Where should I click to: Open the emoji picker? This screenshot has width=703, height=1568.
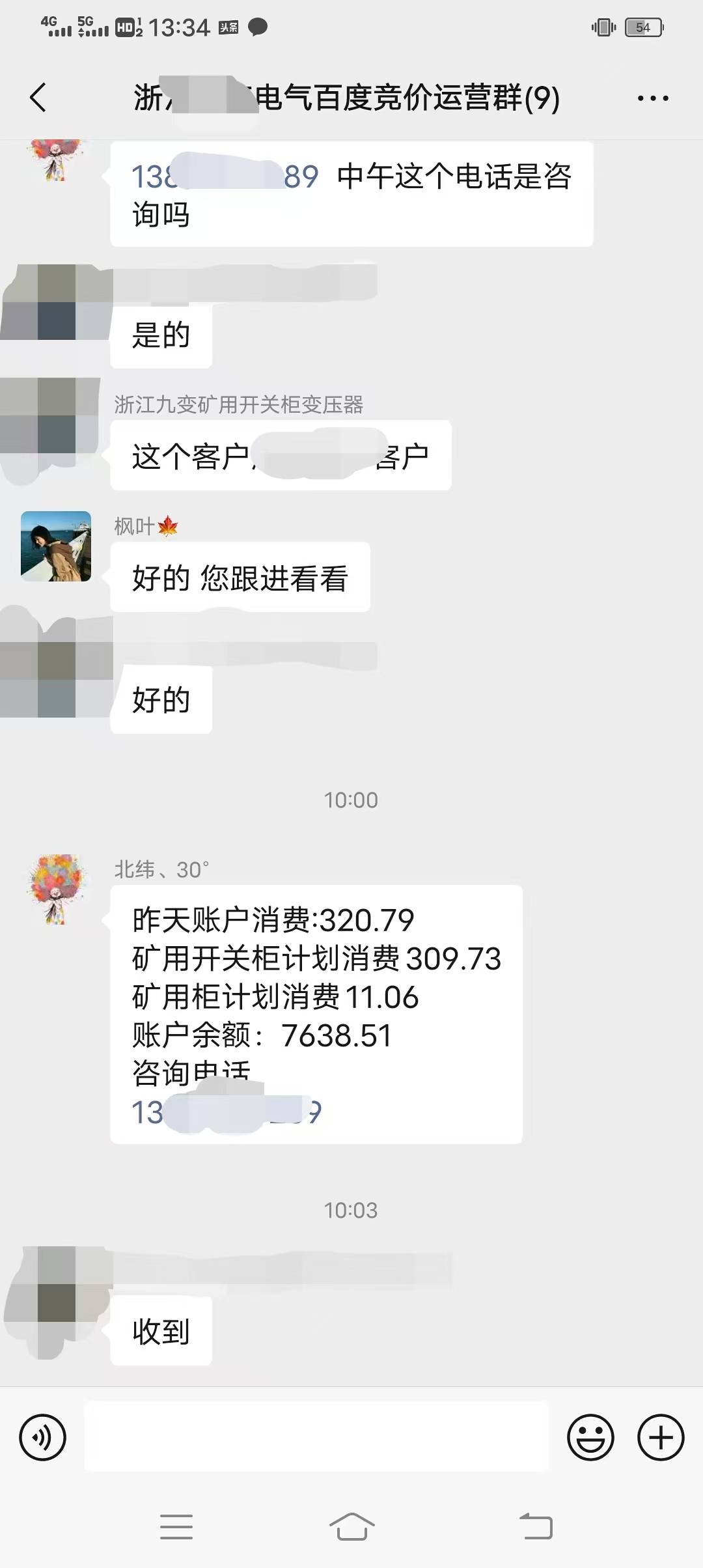[590, 1437]
